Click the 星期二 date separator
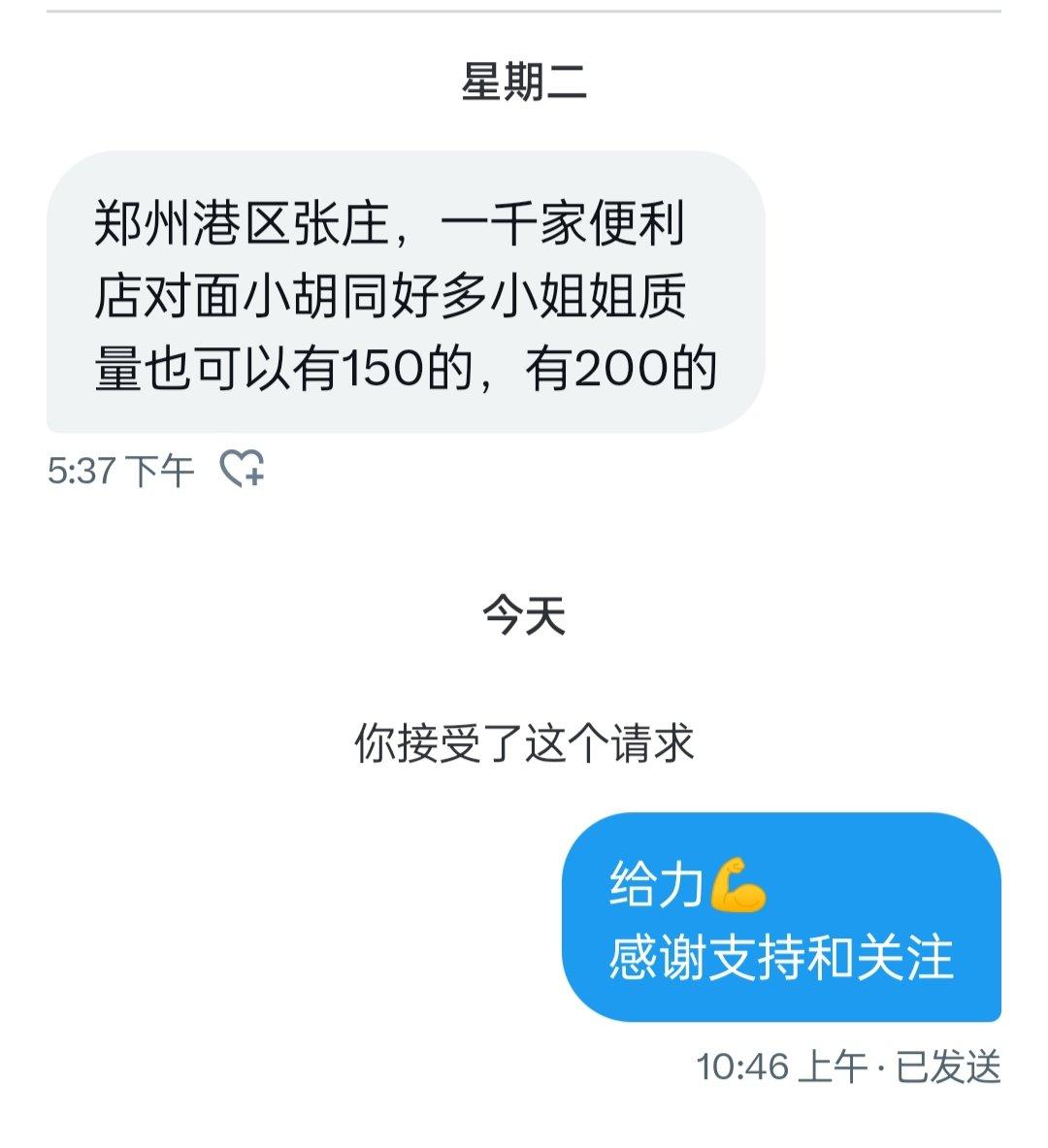 524,82
